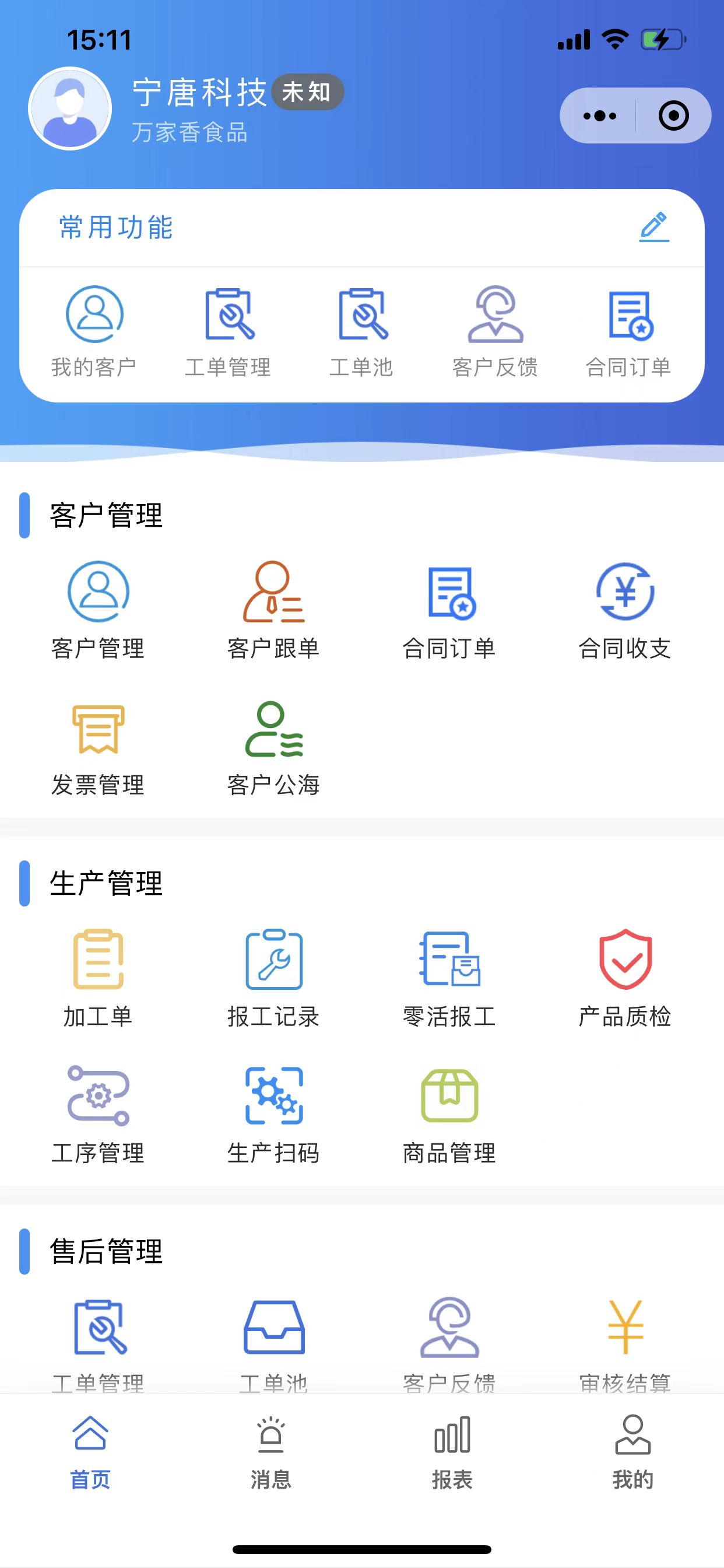Open 商品管理
Image resolution: width=724 pixels, height=1568 pixels.
click(449, 1112)
